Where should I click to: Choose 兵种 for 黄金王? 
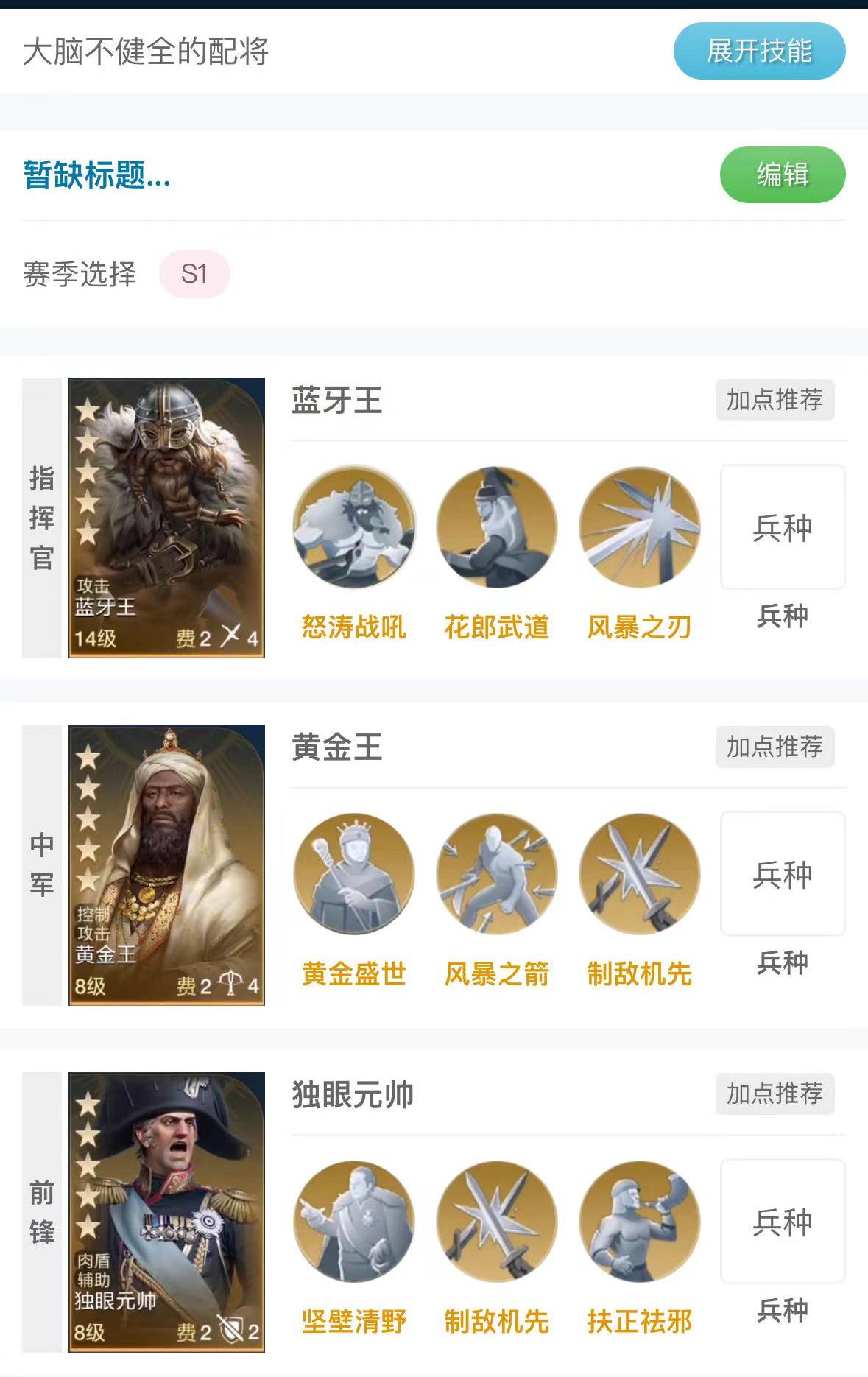click(783, 874)
